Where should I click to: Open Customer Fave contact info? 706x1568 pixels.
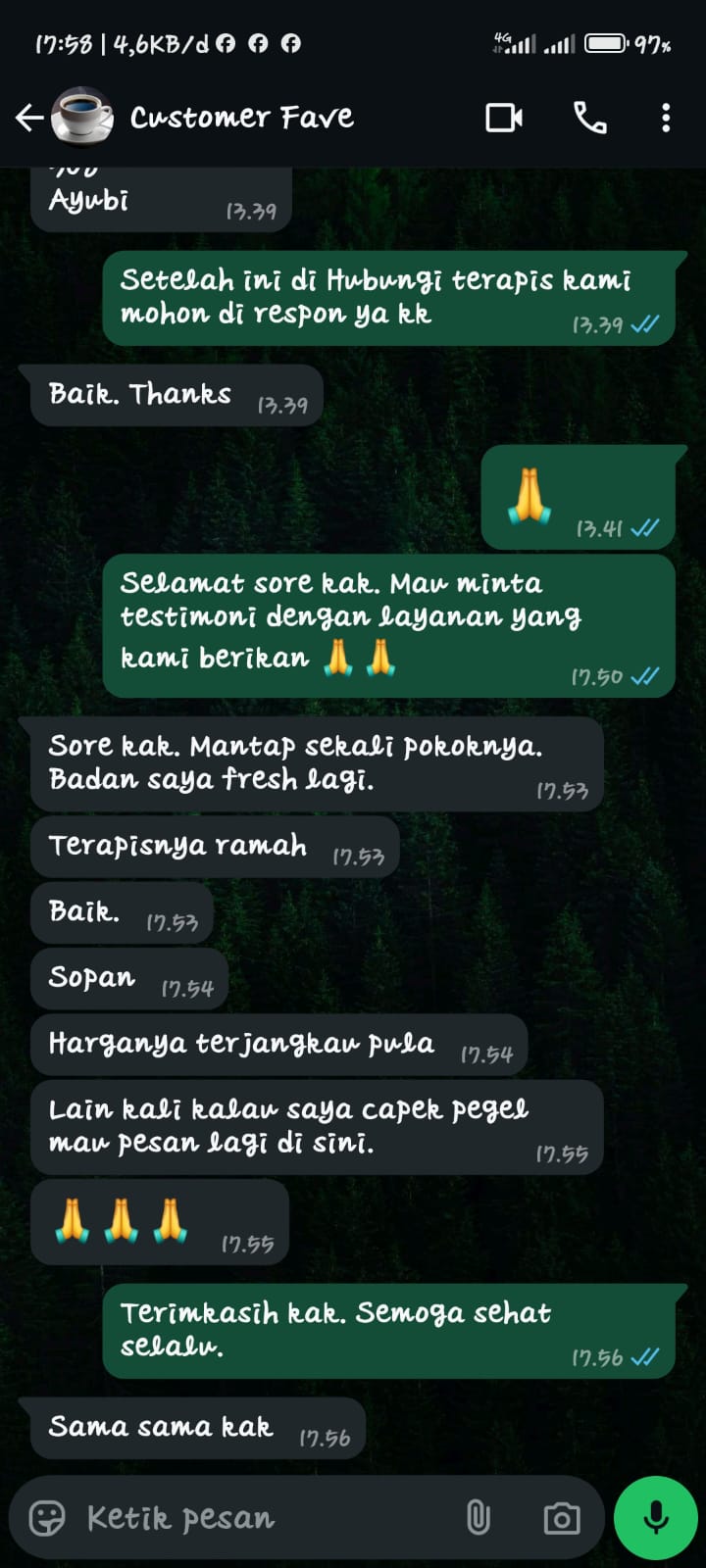click(x=241, y=118)
